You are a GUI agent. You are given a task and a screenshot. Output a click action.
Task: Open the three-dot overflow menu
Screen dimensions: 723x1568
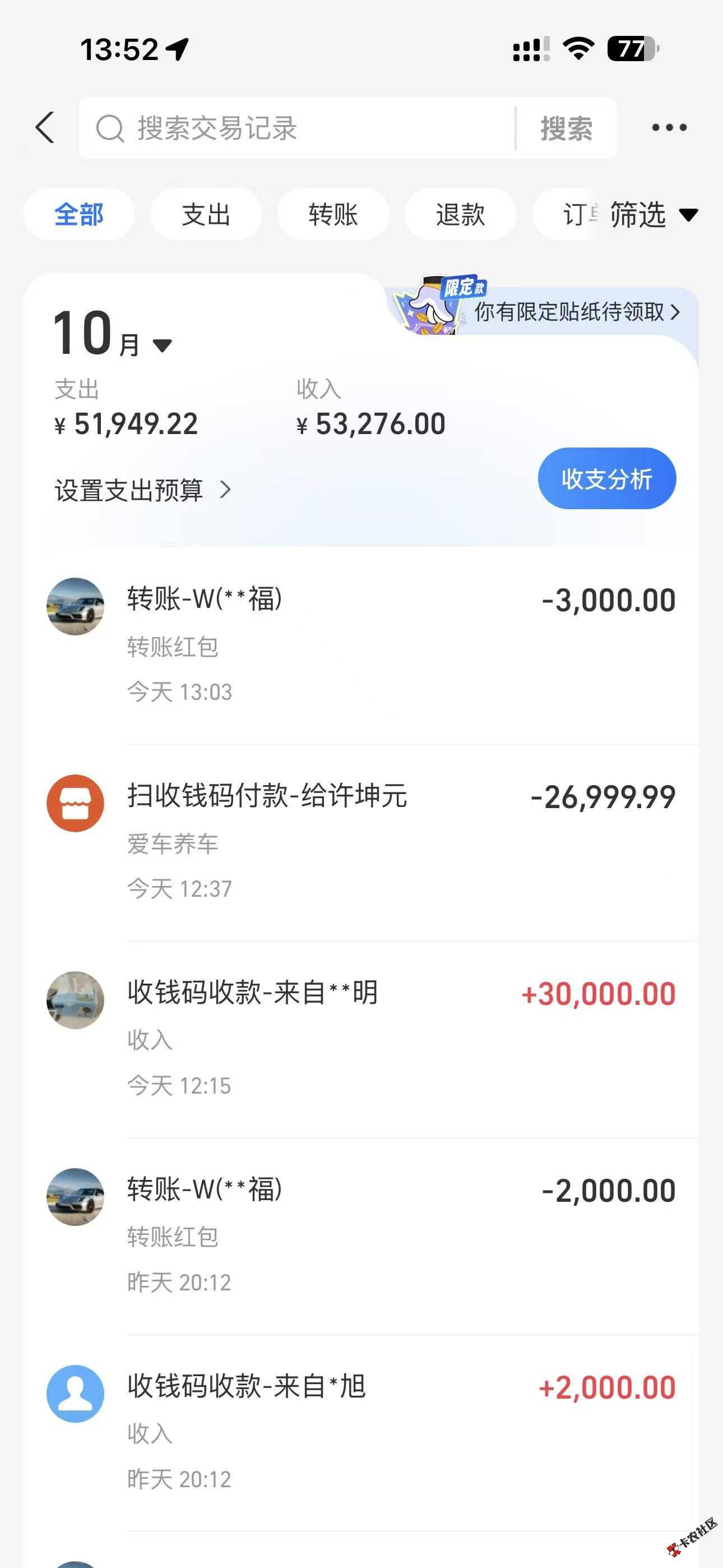click(669, 128)
